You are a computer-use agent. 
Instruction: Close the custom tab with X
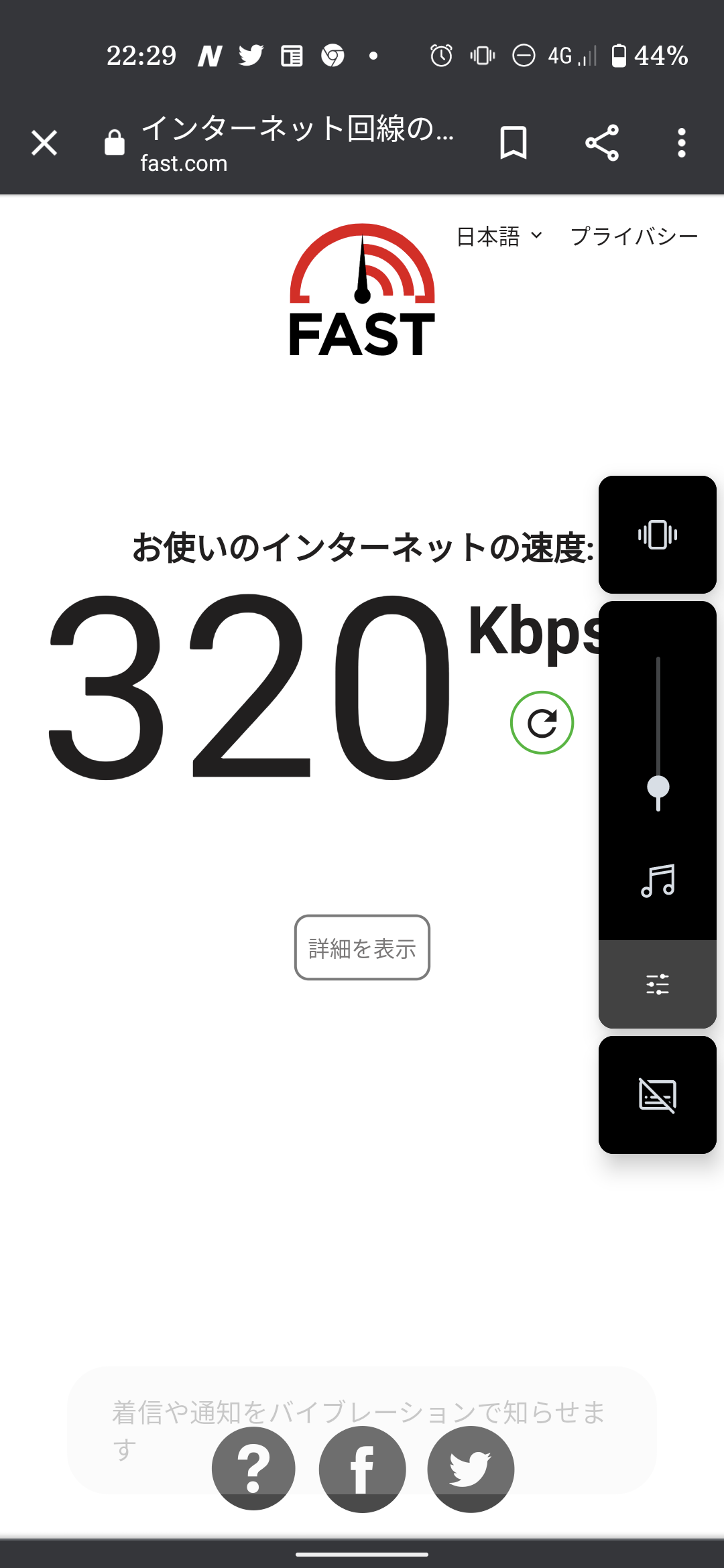point(44,143)
